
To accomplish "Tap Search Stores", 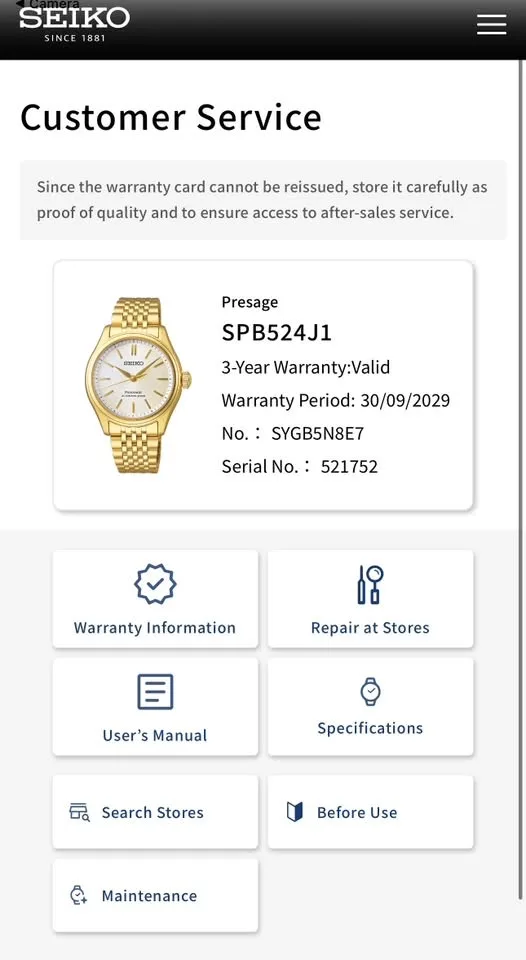I will pos(155,812).
